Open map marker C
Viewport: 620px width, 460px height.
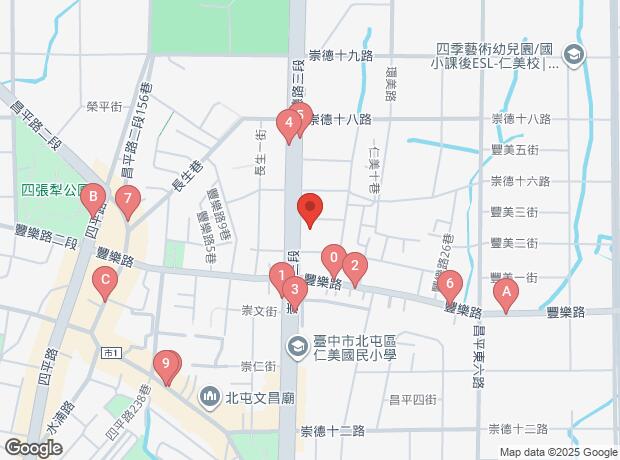pyautogui.click(x=103, y=281)
